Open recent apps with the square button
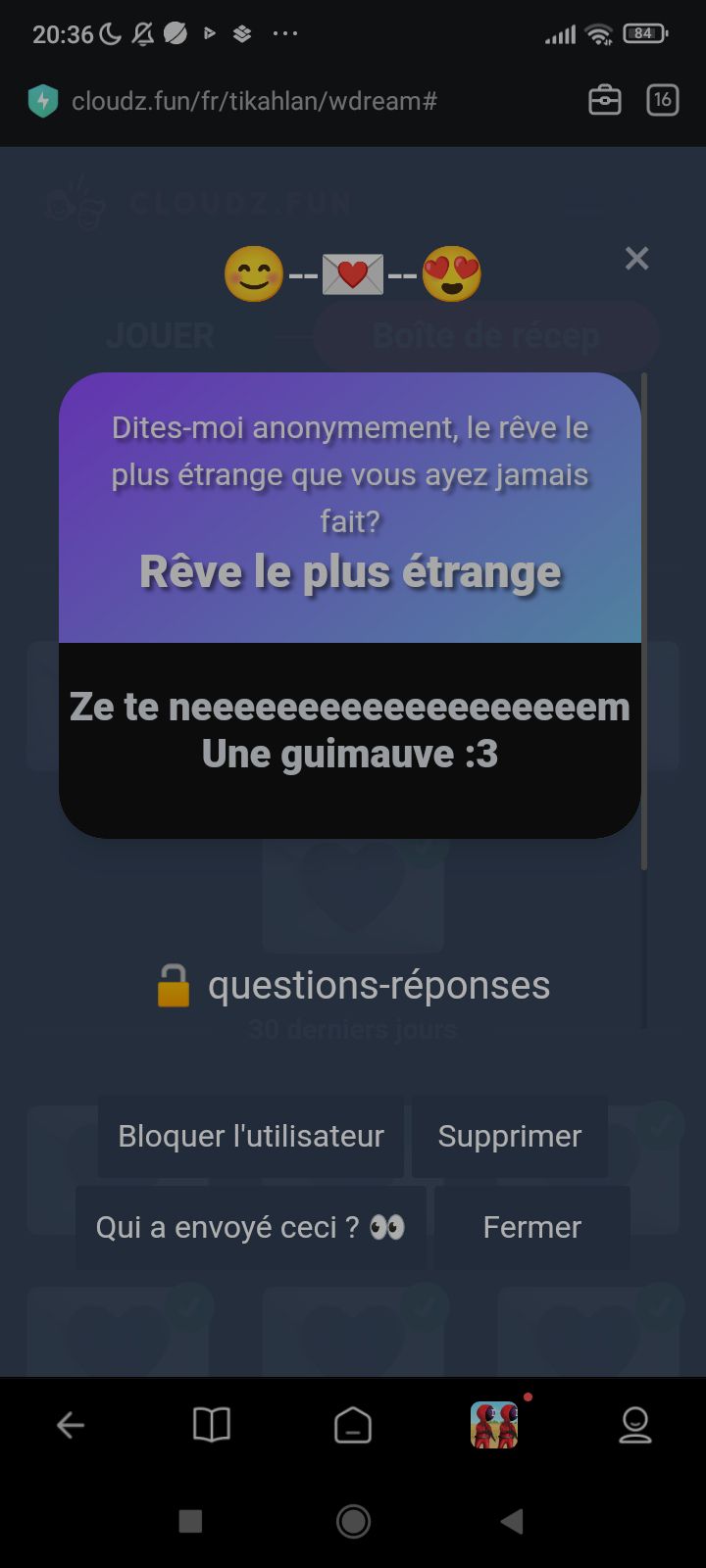This screenshot has height=1568, width=706. point(190,1521)
